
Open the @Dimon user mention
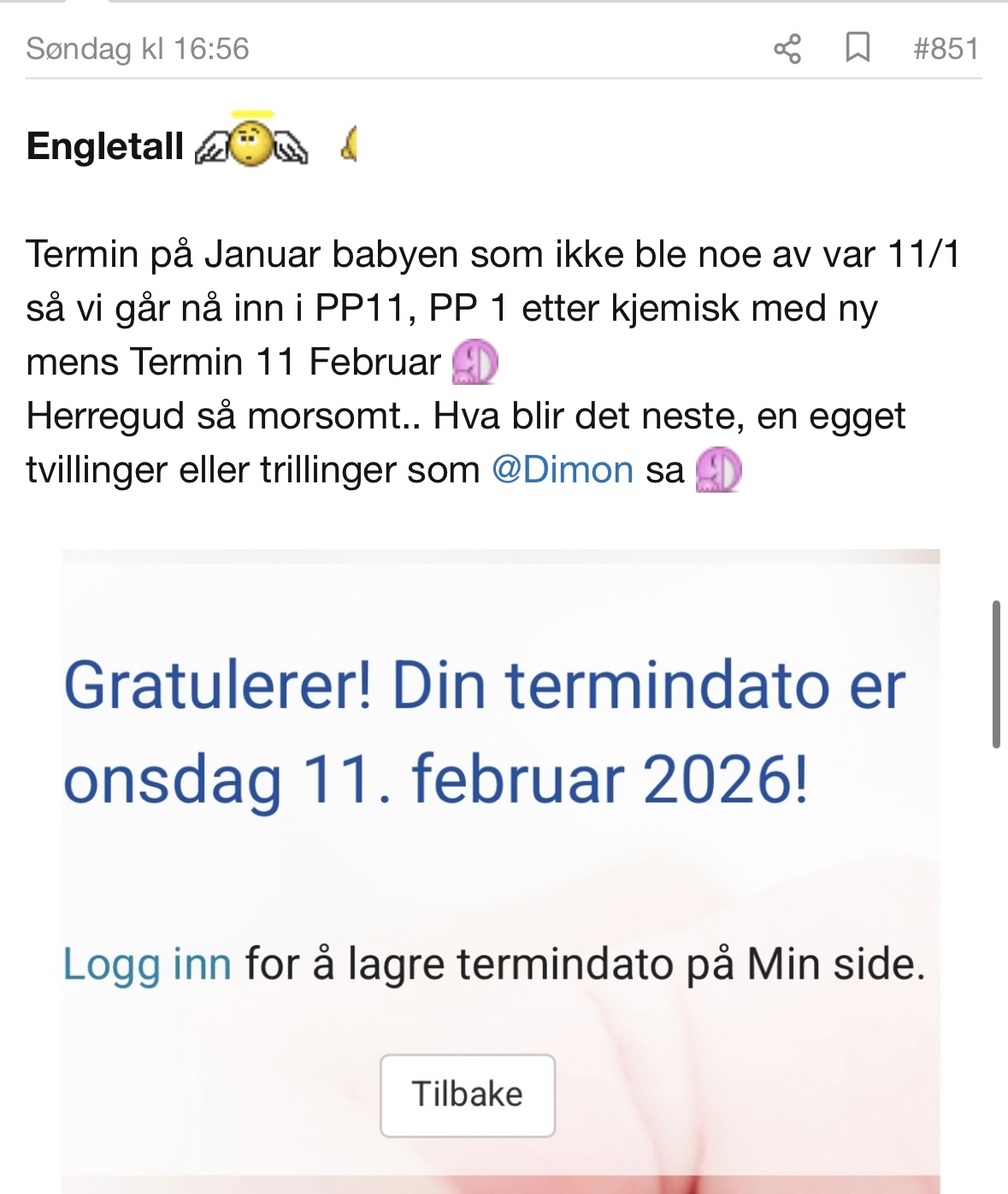[563, 470]
